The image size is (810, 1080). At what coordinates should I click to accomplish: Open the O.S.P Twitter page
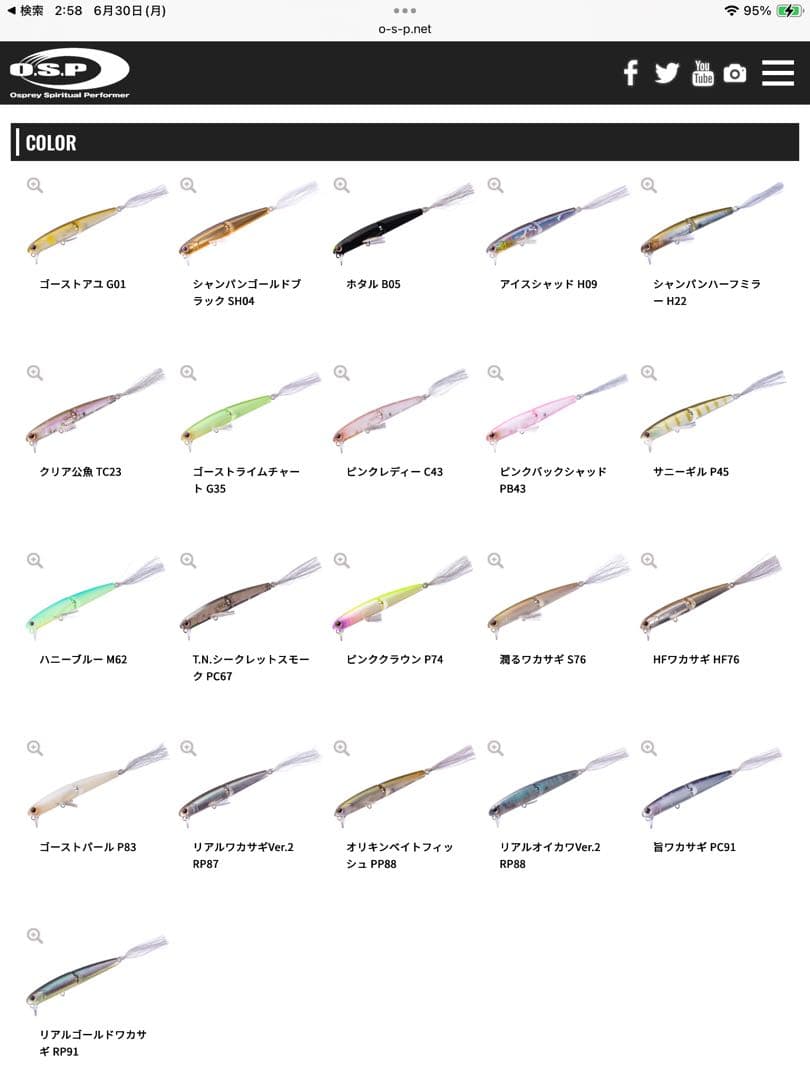pyautogui.click(x=667, y=73)
